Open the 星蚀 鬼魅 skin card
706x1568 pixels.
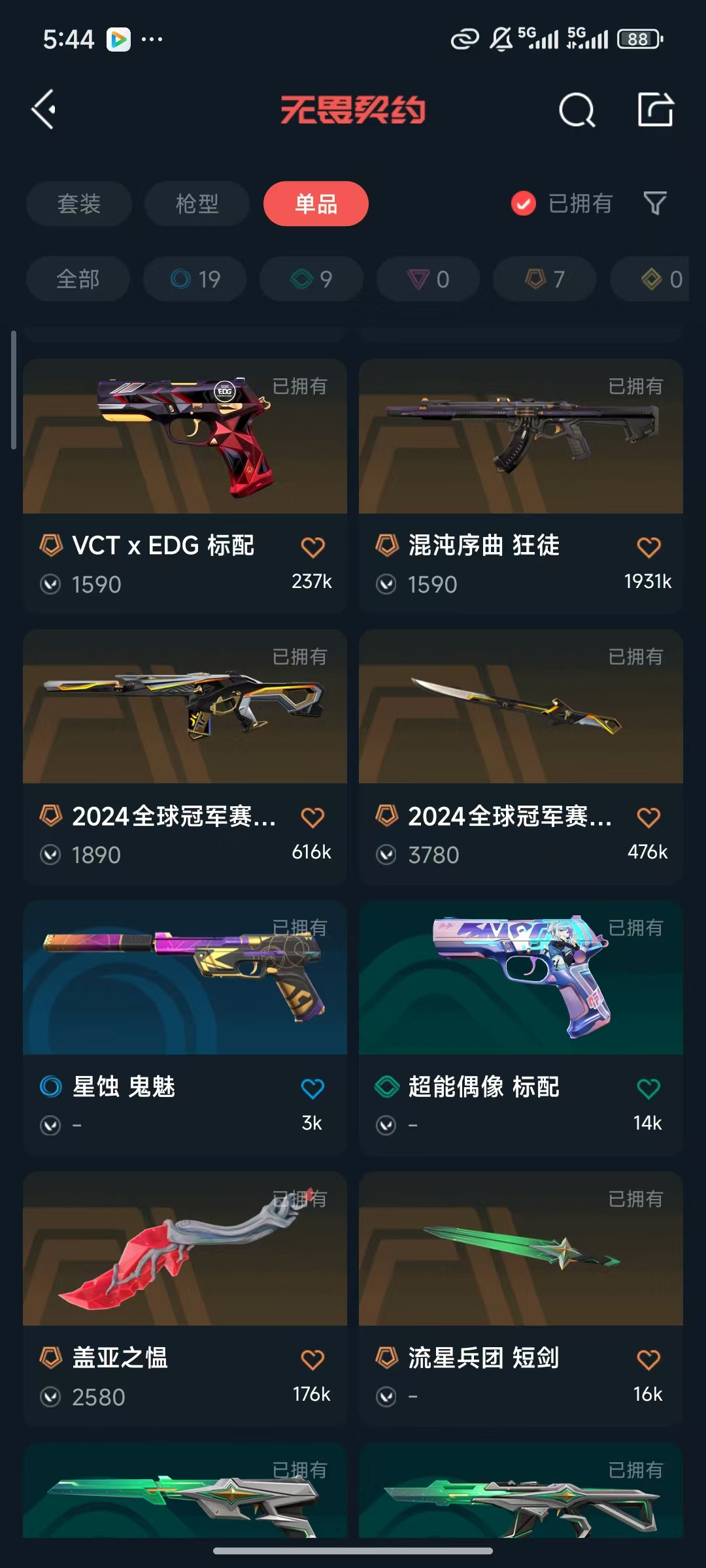pyautogui.click(x=184, y=979)
